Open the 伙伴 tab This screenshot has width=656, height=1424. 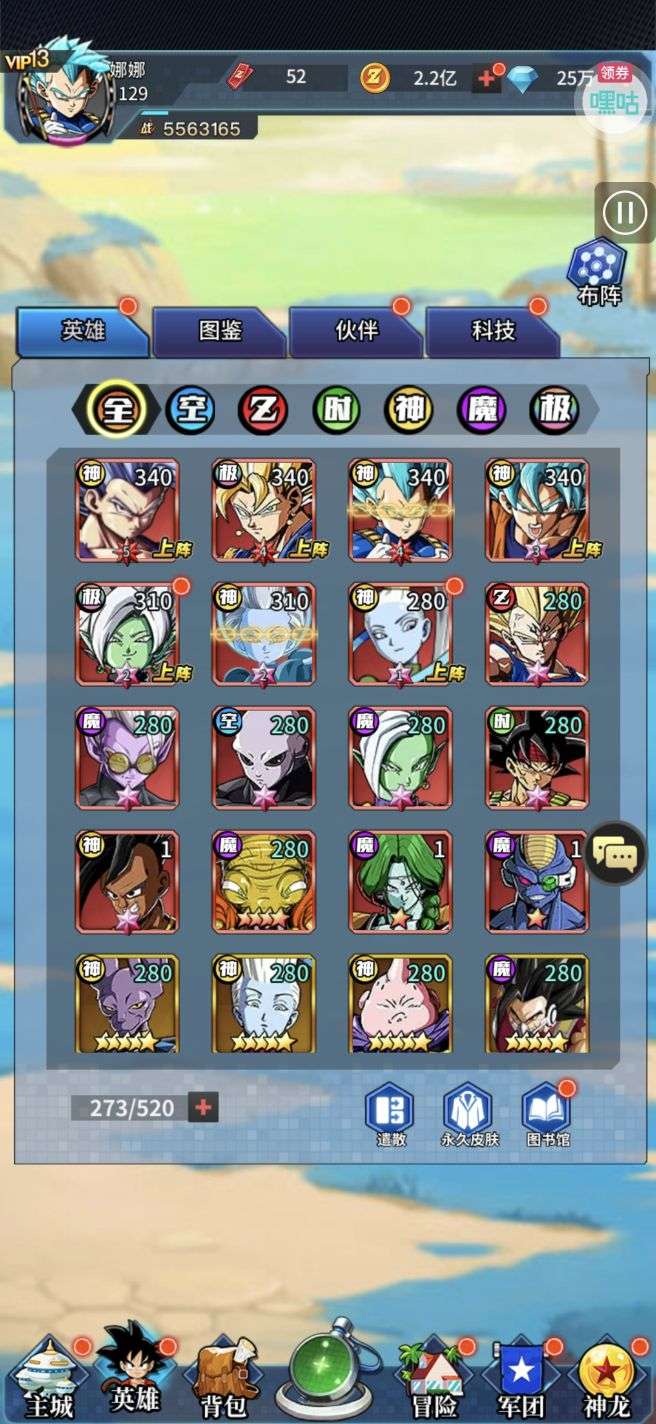click(x=357, y=331)
